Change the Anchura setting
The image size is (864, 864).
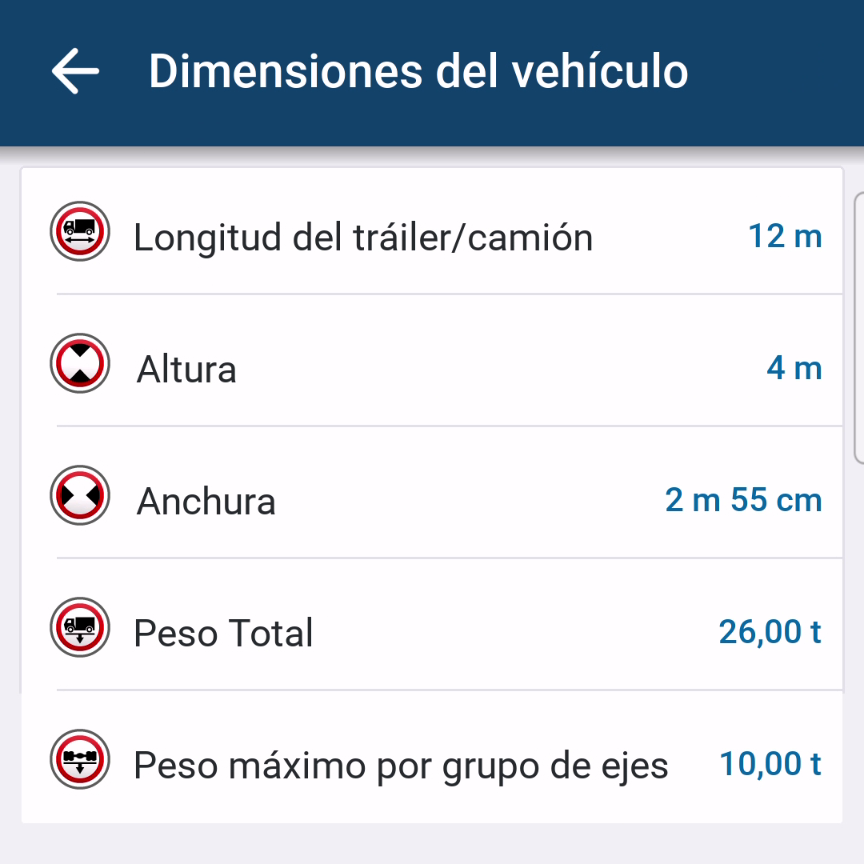click(x=430, y=500)
